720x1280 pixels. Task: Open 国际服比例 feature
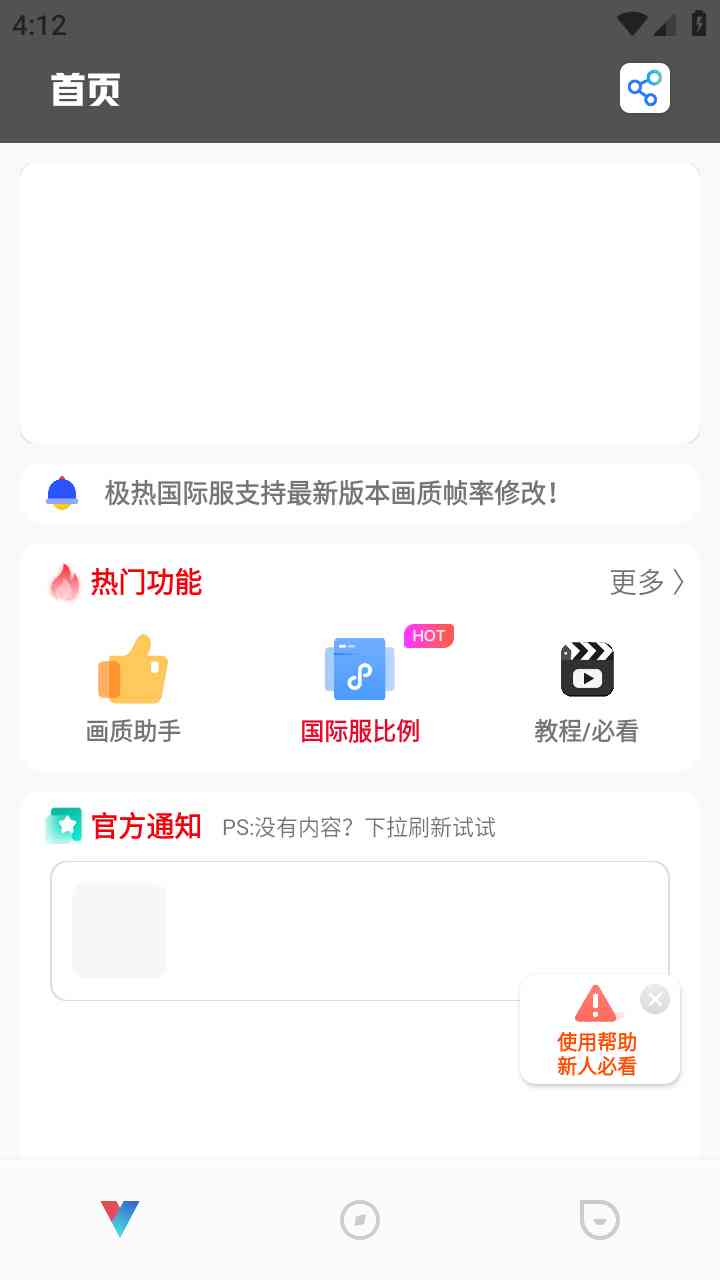point(360,690)
